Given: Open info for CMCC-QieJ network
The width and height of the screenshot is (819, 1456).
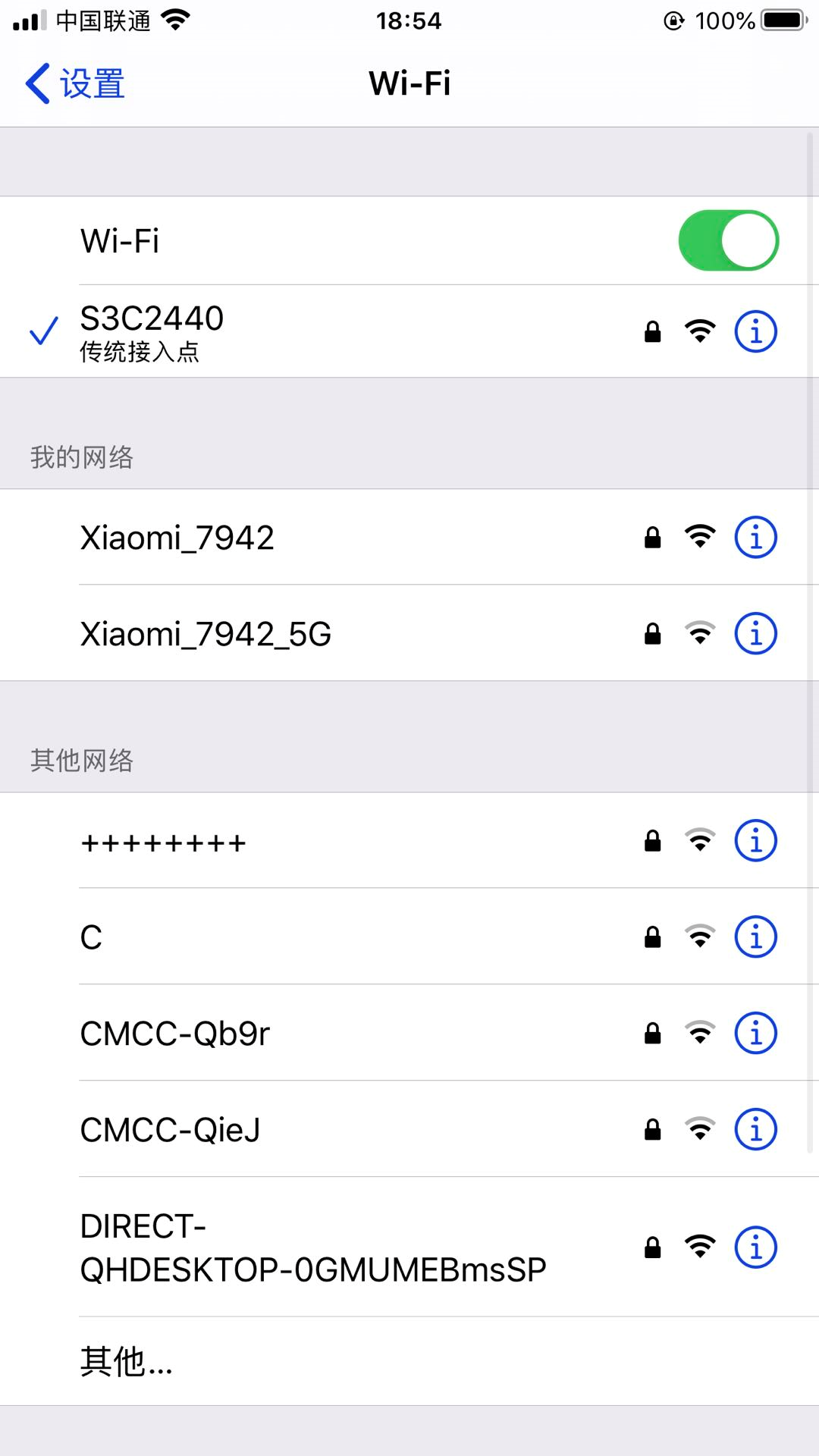Looking at the screenshot, I should click(755, 1128).
